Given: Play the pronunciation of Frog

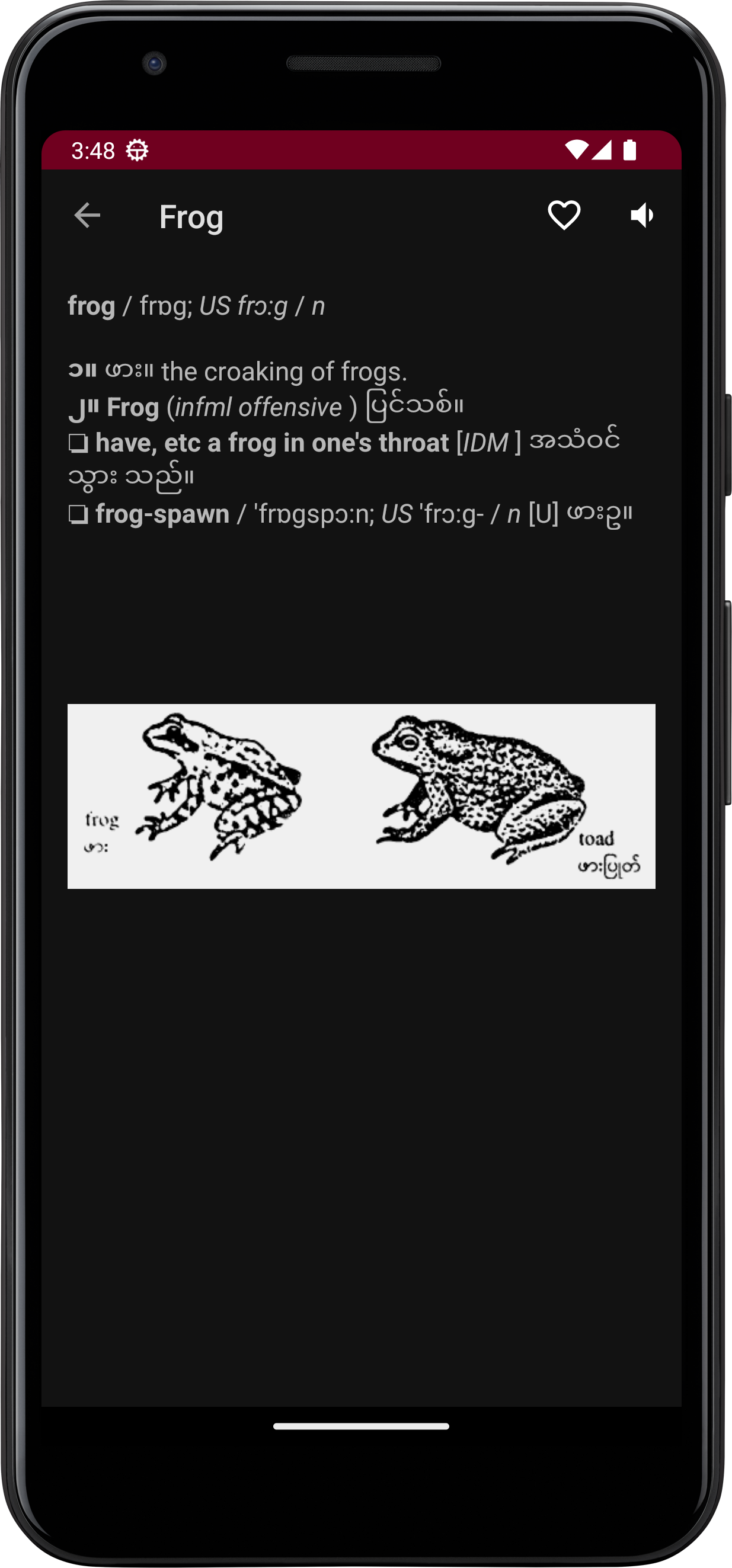Looking at the screenshot, I should 642,216.
